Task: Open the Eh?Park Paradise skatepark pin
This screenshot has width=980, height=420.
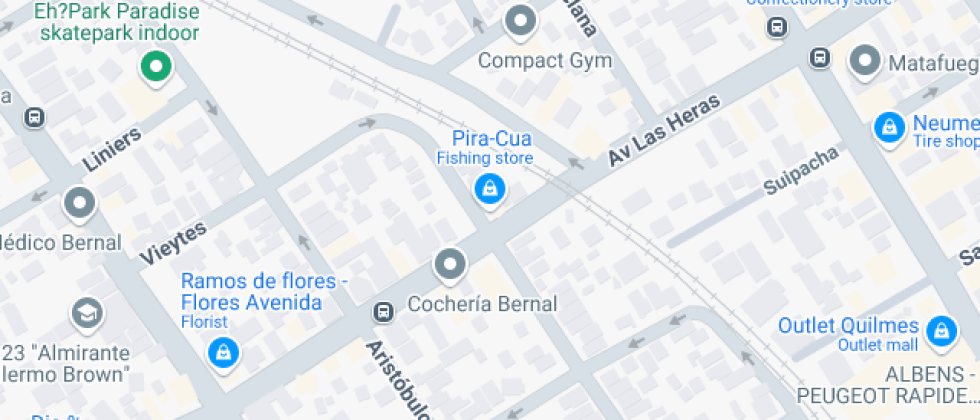Action: 156,67
